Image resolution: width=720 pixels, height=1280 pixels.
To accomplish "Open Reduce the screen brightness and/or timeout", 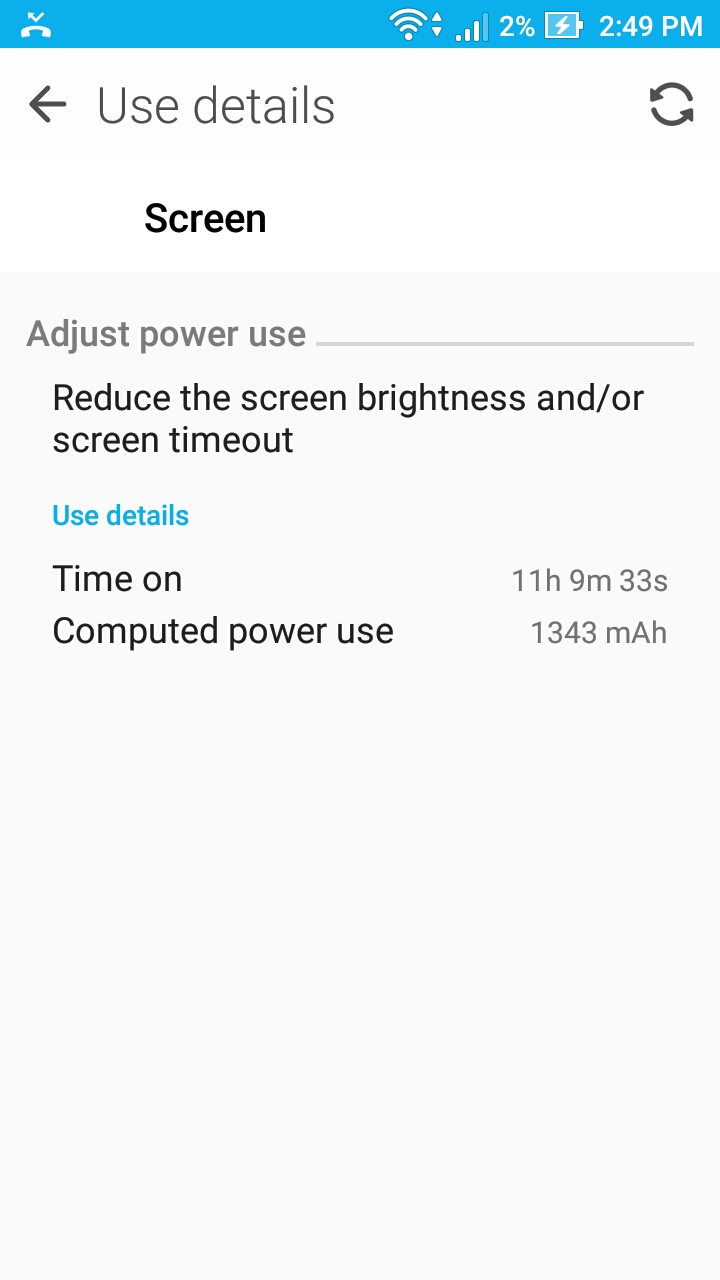I will (360, 419).
